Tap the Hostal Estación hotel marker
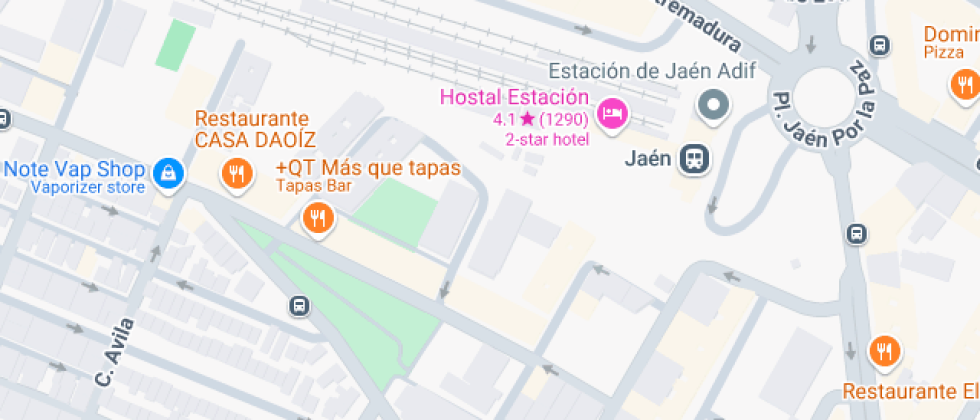The width and height of the screenshot is (980, 420). 611,114
